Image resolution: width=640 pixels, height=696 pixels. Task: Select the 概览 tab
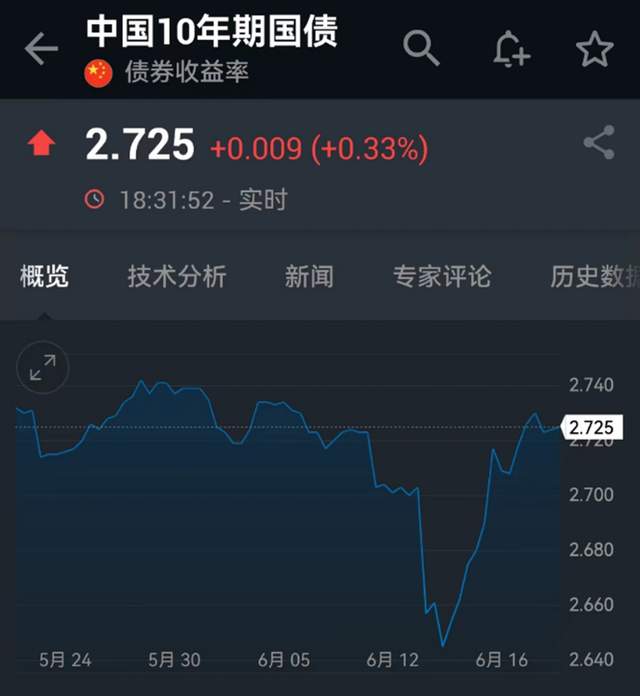pyautogui.click(x=44, y=276)
